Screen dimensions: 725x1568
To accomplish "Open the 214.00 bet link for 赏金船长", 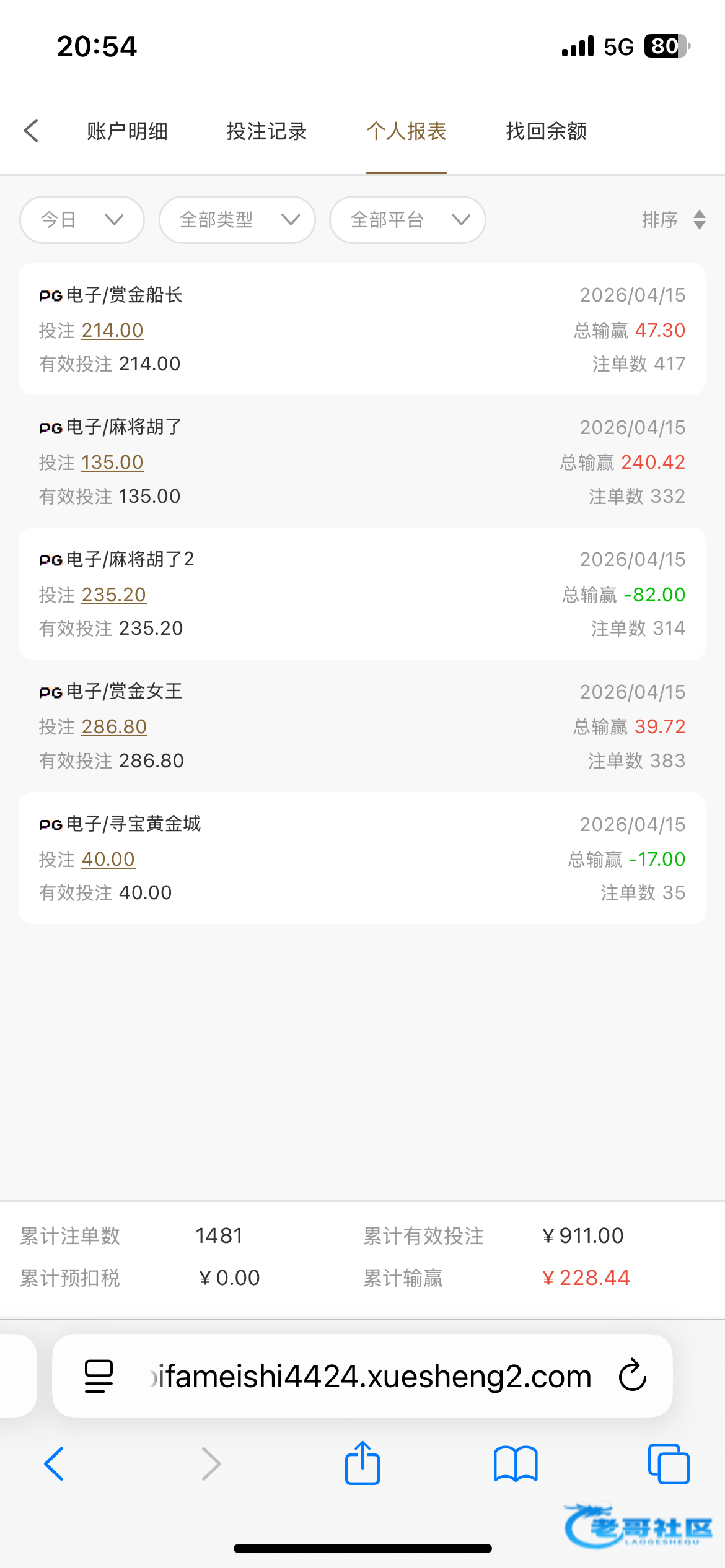I will (x=112, y=330).
